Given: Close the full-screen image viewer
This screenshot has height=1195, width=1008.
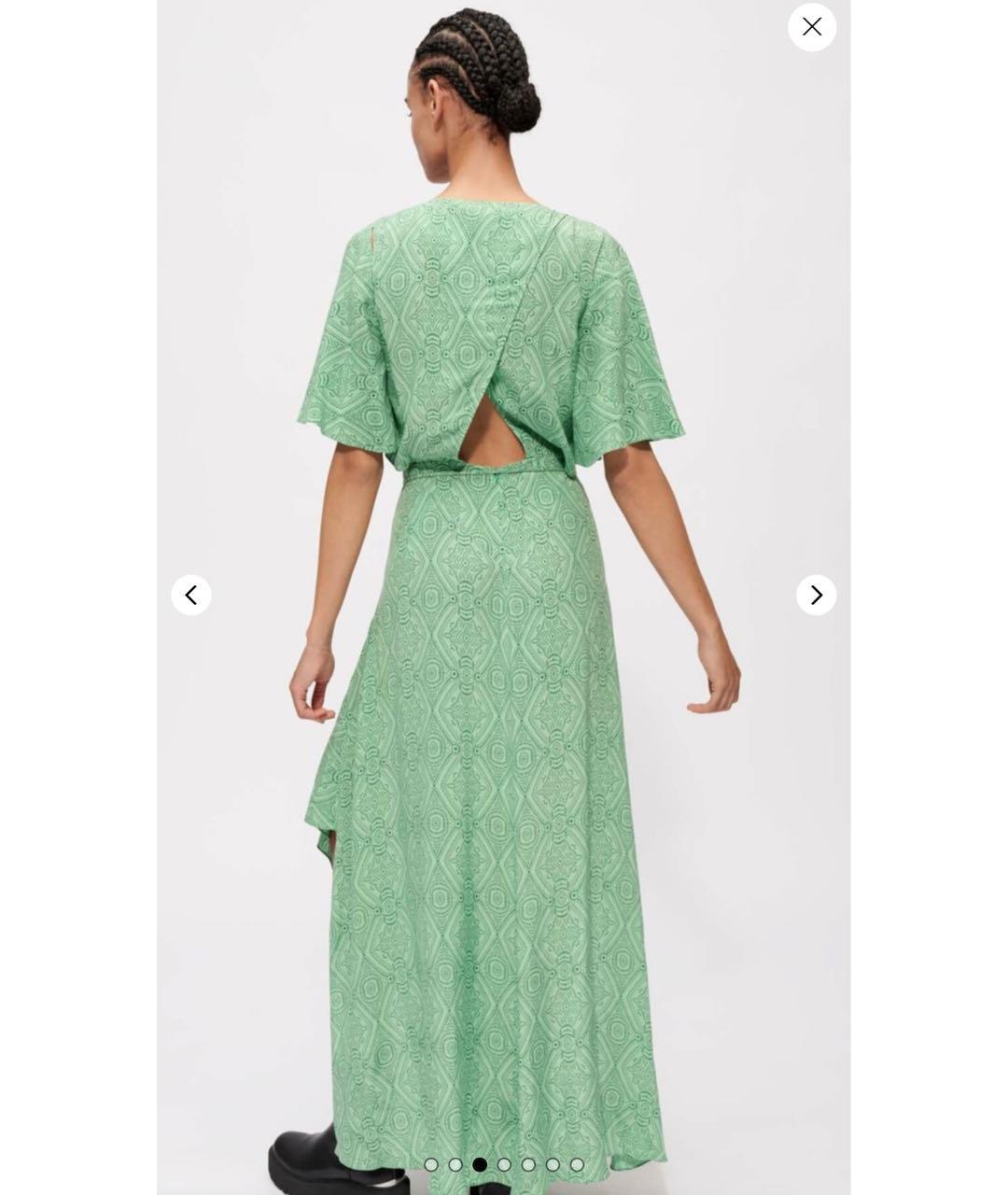Looking at the screenshot, I should (x=811, y=27).
